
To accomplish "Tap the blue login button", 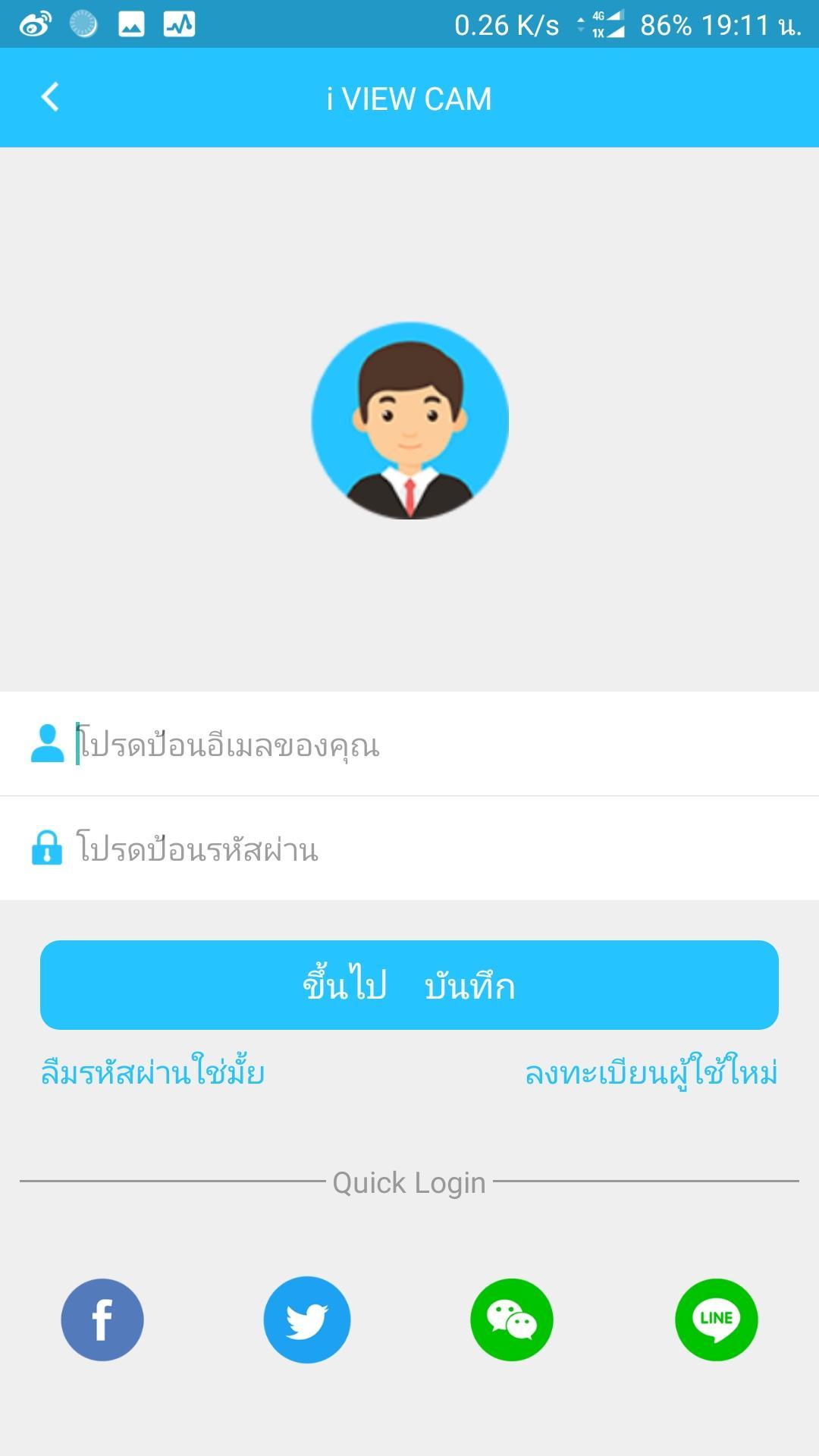I will [409, 985].
